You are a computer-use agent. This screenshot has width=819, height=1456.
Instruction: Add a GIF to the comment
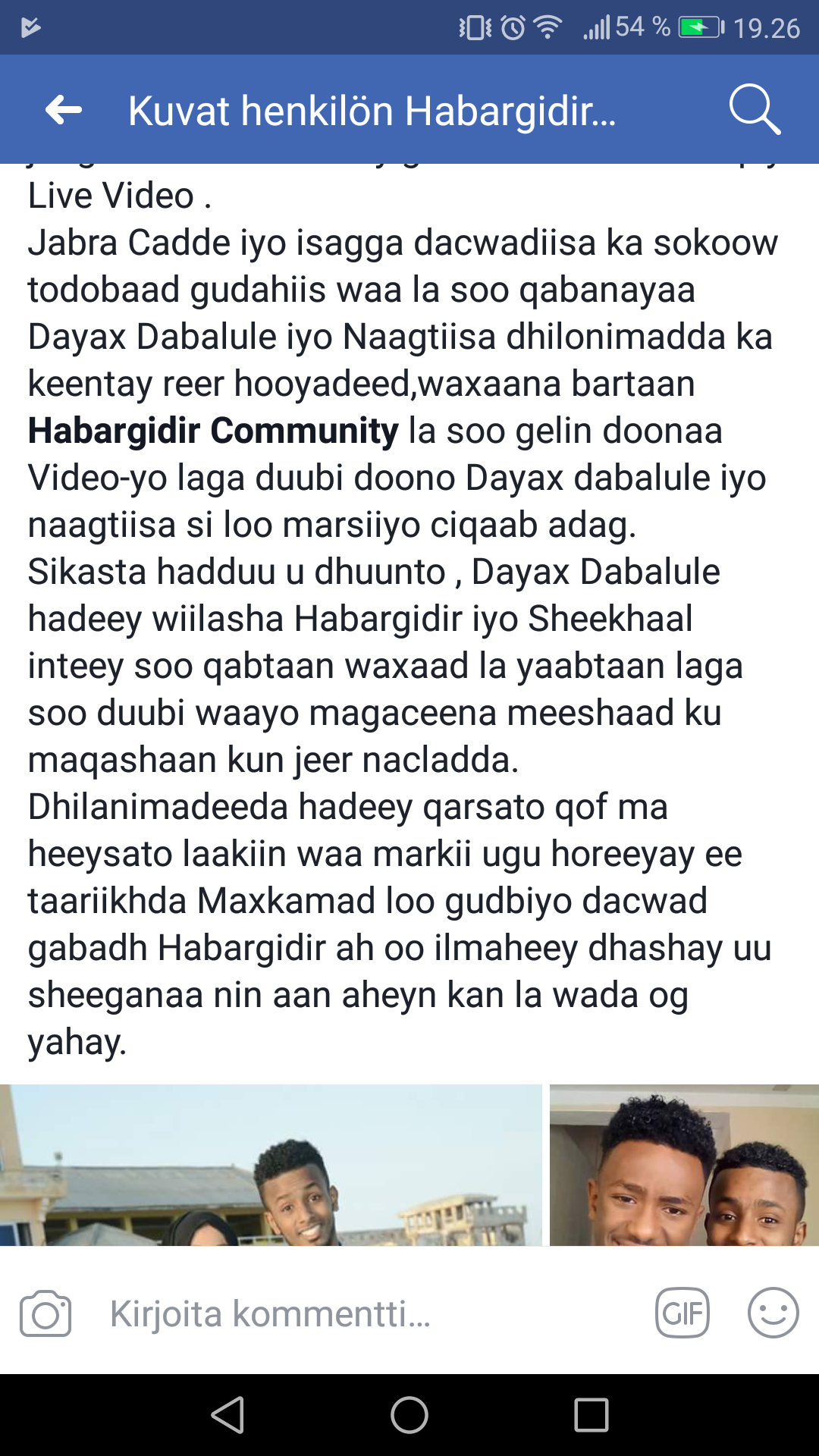(x=682, y=1313)
